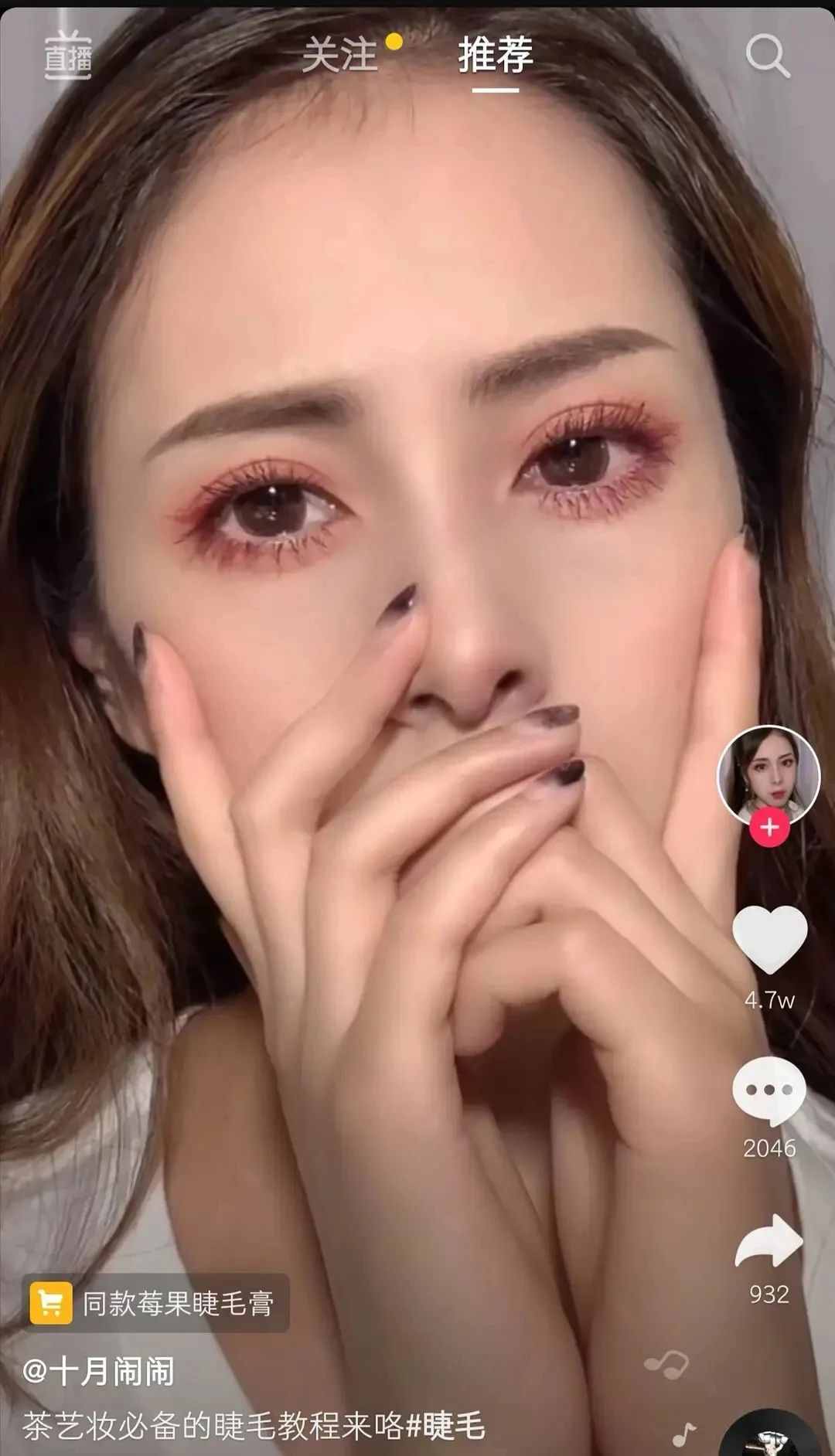Open @十月闹闹 username

pos(98,1373)
